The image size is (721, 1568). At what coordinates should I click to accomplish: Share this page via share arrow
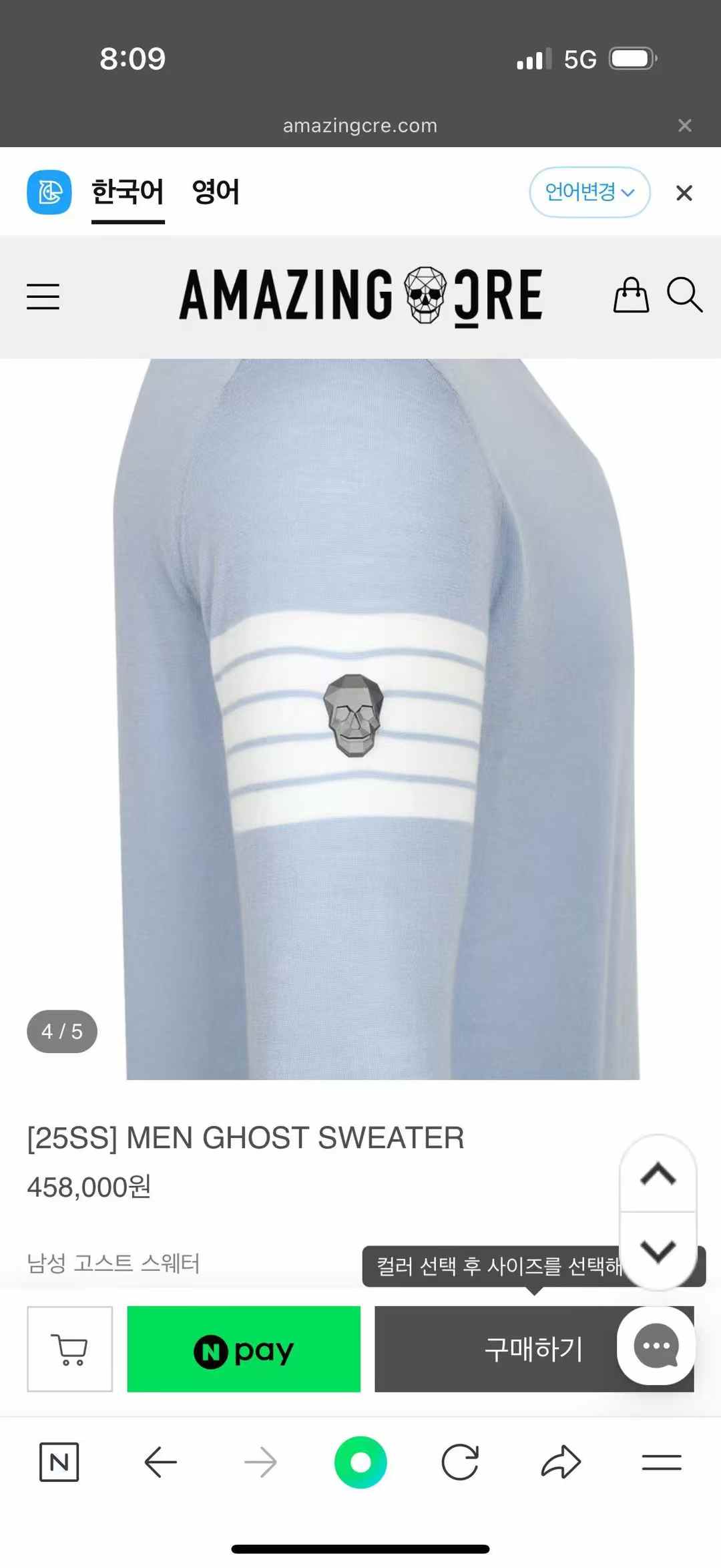click(561, 1462)
